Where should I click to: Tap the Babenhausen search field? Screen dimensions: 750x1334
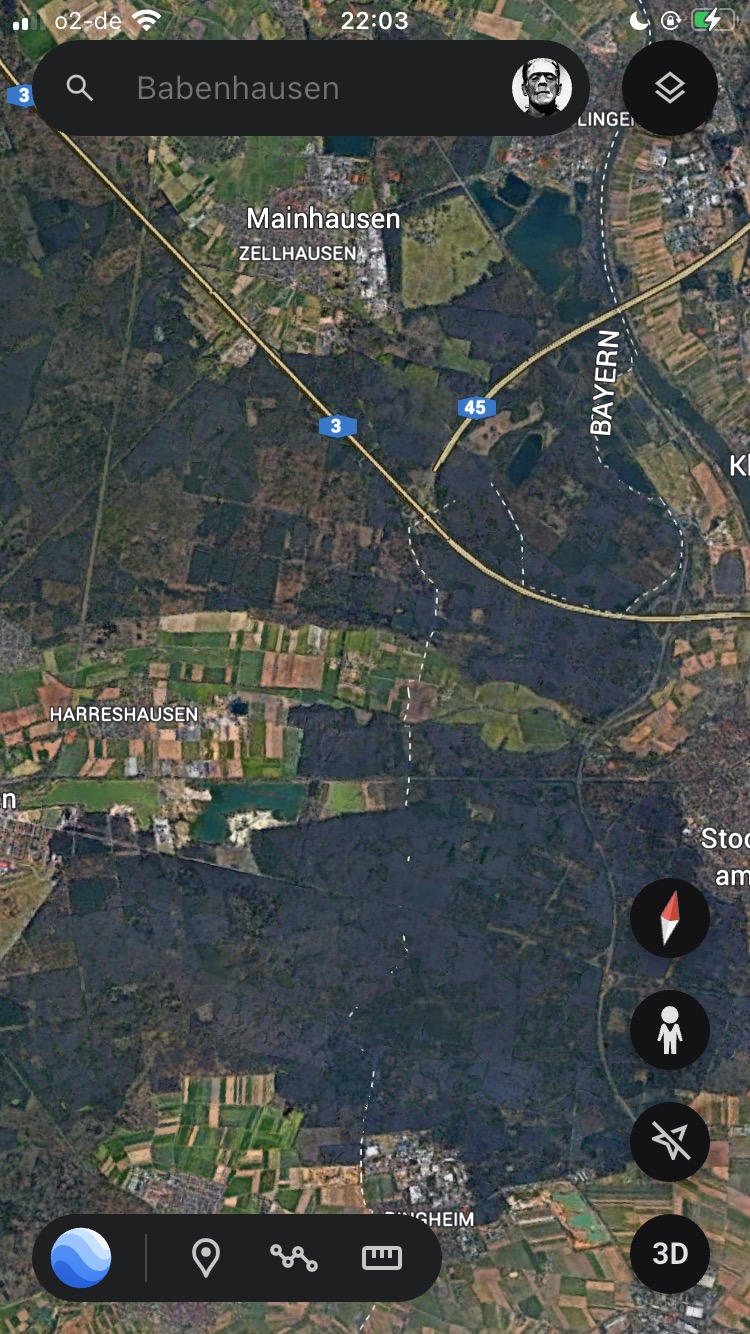300,88
